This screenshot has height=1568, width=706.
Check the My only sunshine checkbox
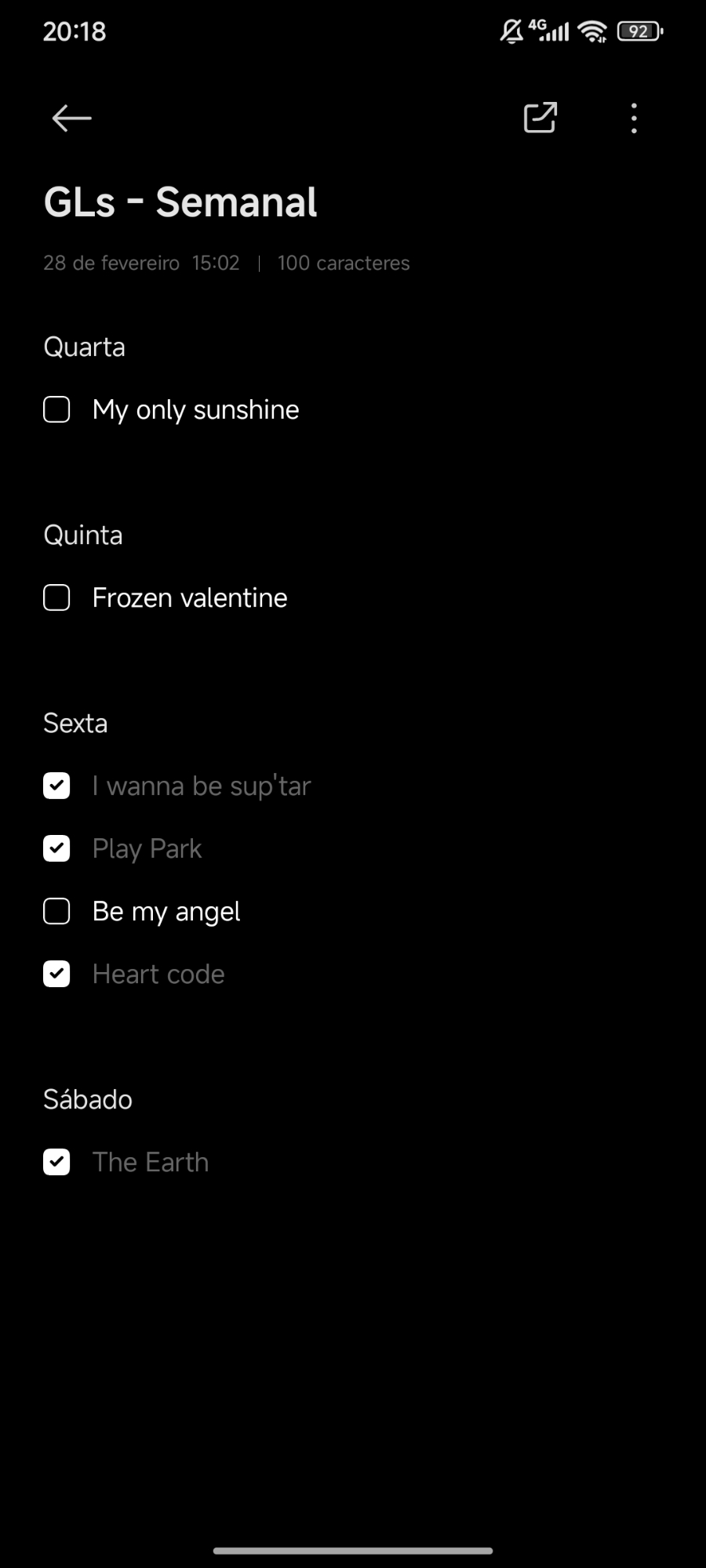coord(56,409)
